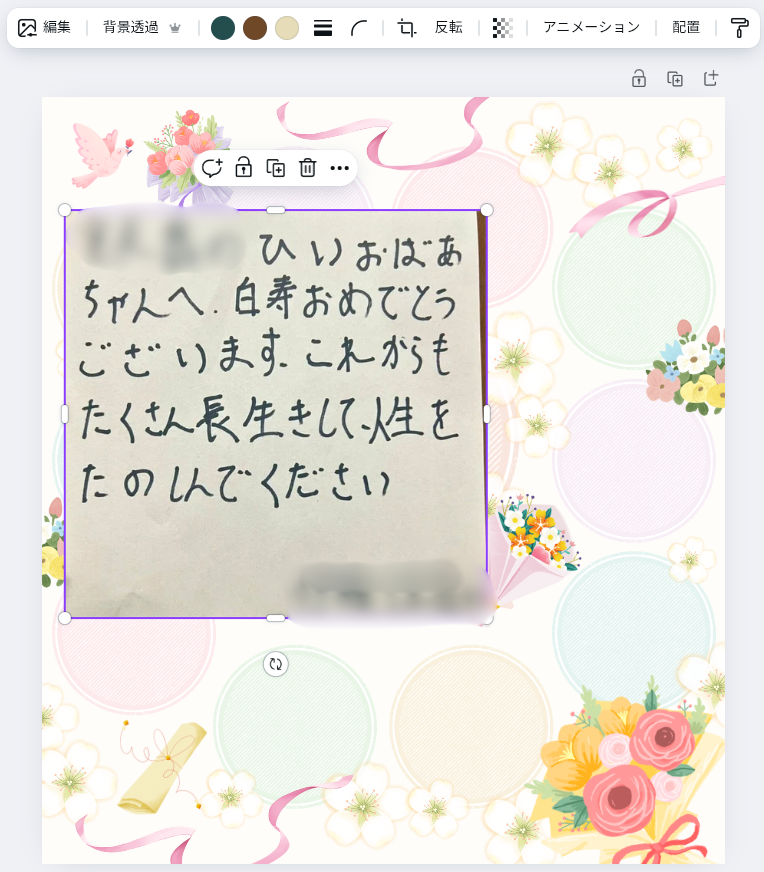Open the corner rounding option

click(359, 28)
